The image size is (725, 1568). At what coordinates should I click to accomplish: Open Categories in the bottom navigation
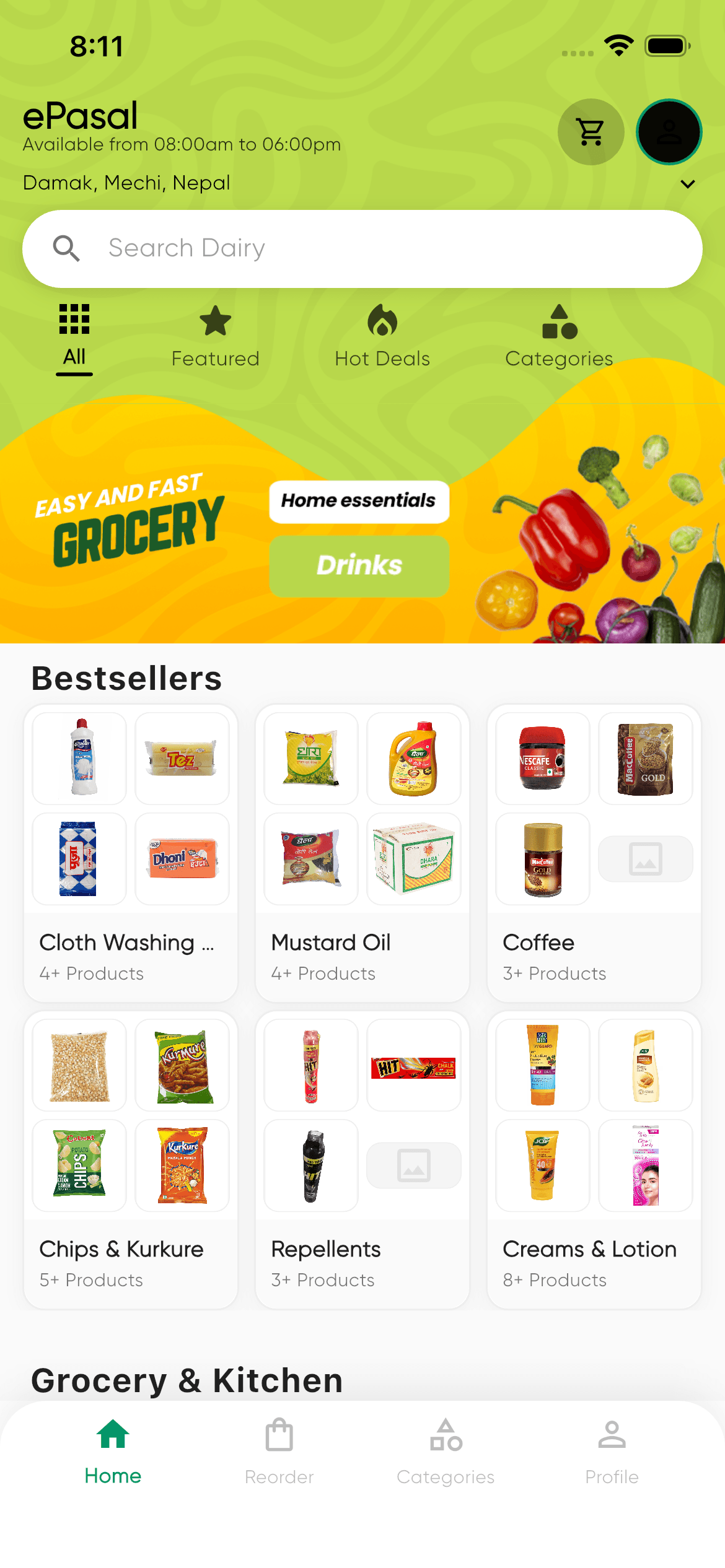click(446, 1452)
